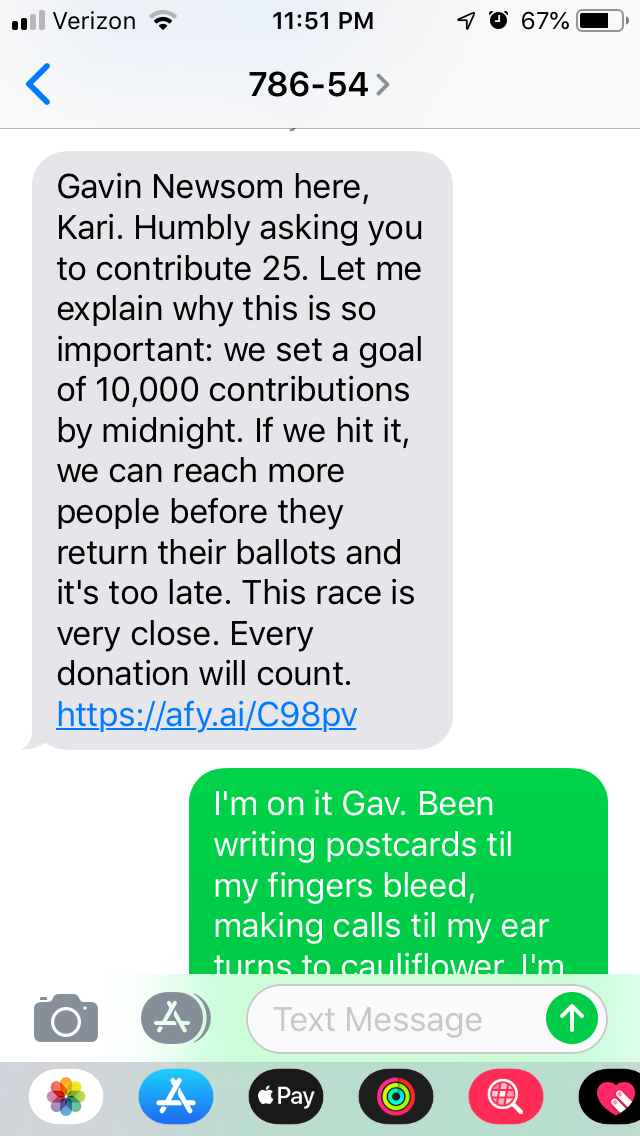Viewport: 640px width, 1136px height.
Task: Open the #images search app
Action: tap(505, 1097)
